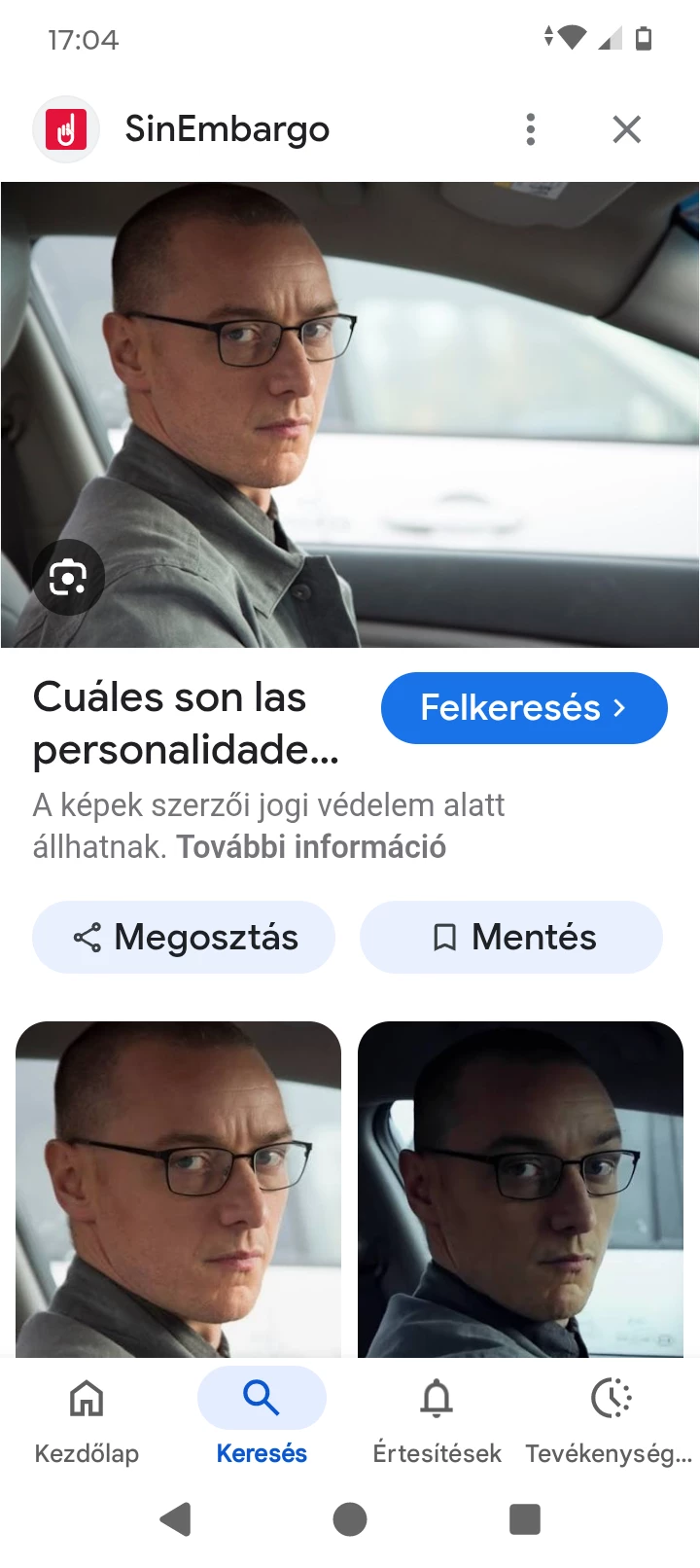Open the Tevékenység tab
This screenshot has width=700, height=1568.
610,1418
